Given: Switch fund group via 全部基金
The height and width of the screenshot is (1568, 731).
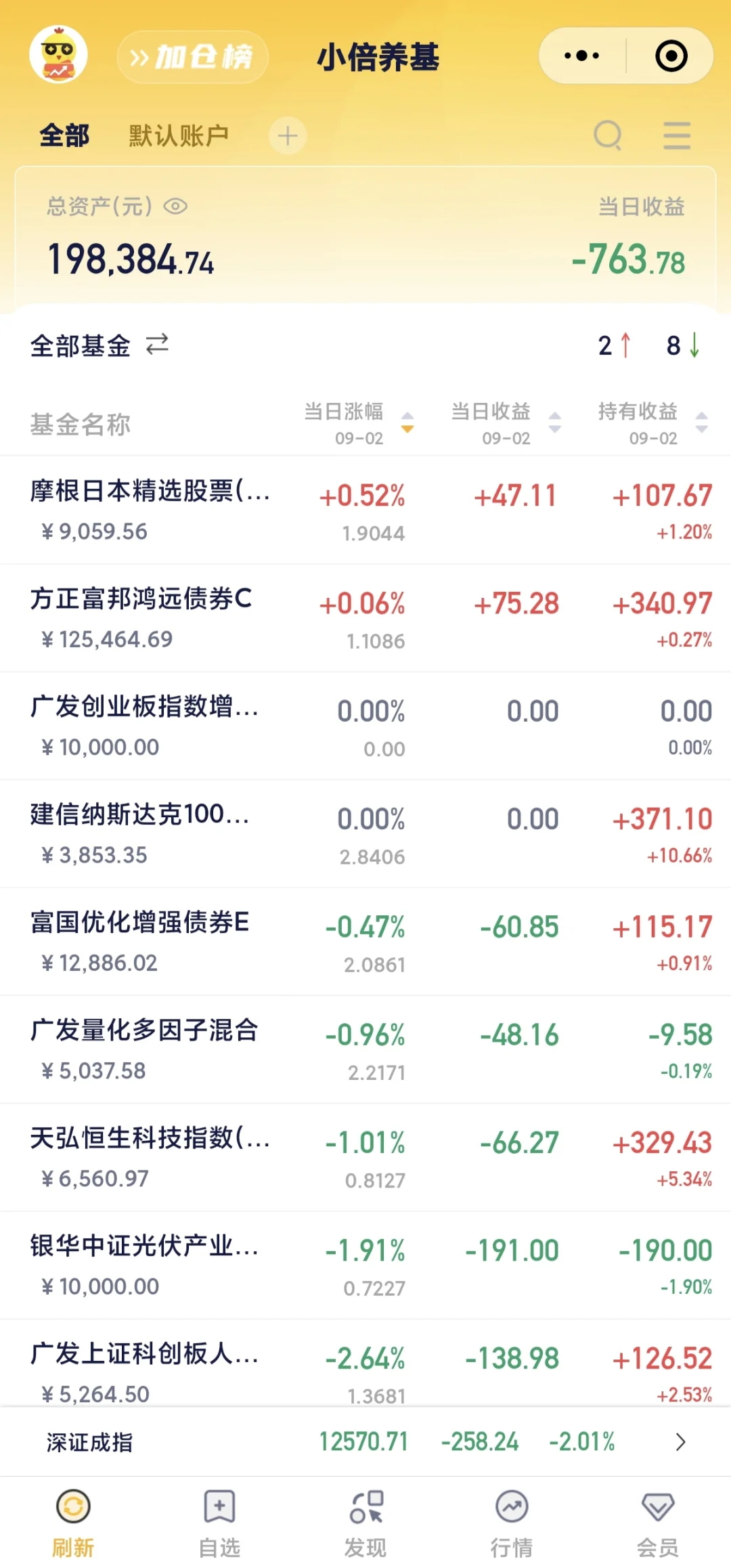Looking at the screenshot, I should (x=99, y=346).
